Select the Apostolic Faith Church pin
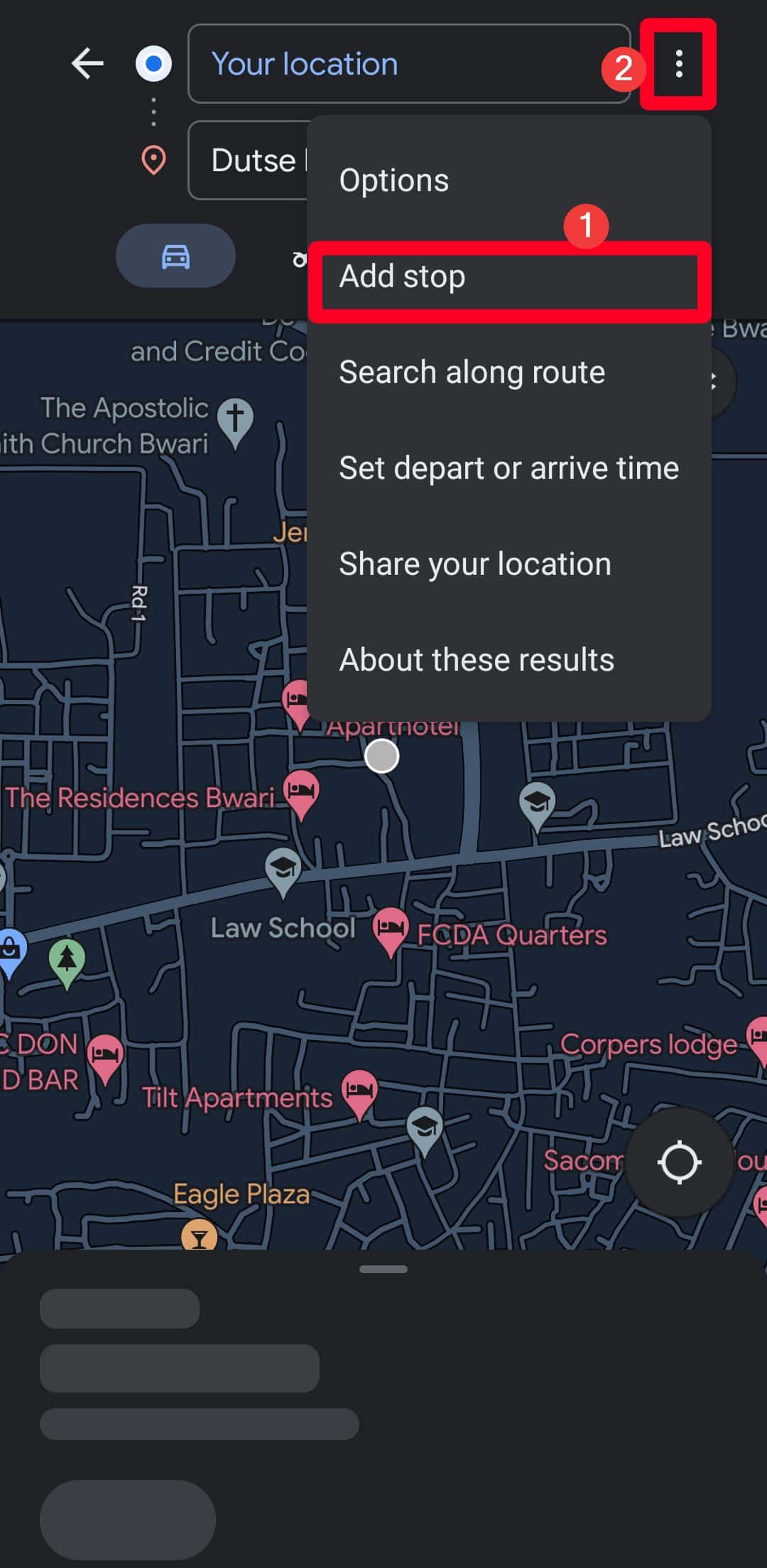 point(235,419)
